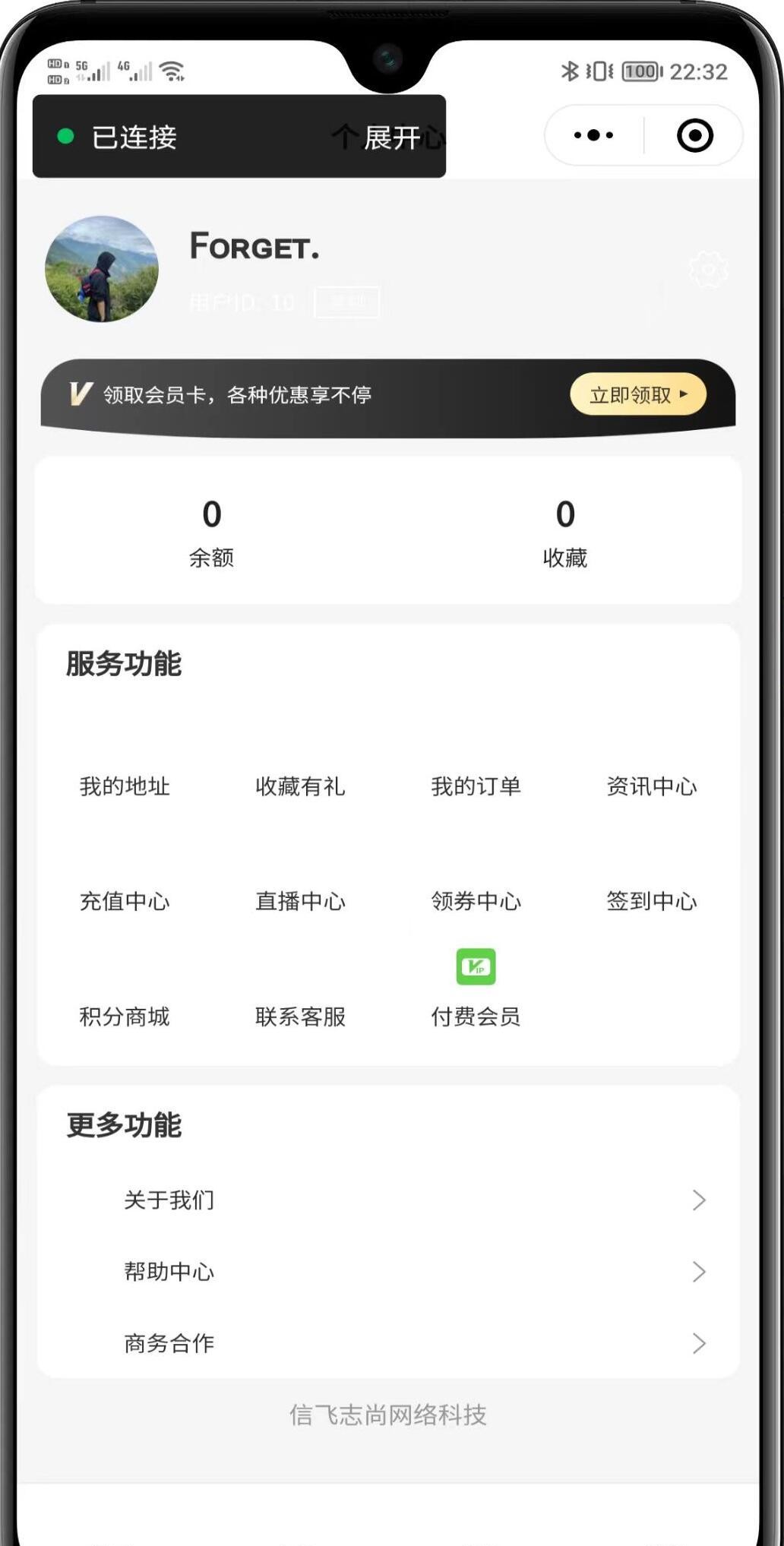Open 领券中心 for coupons

pos(476,900)
